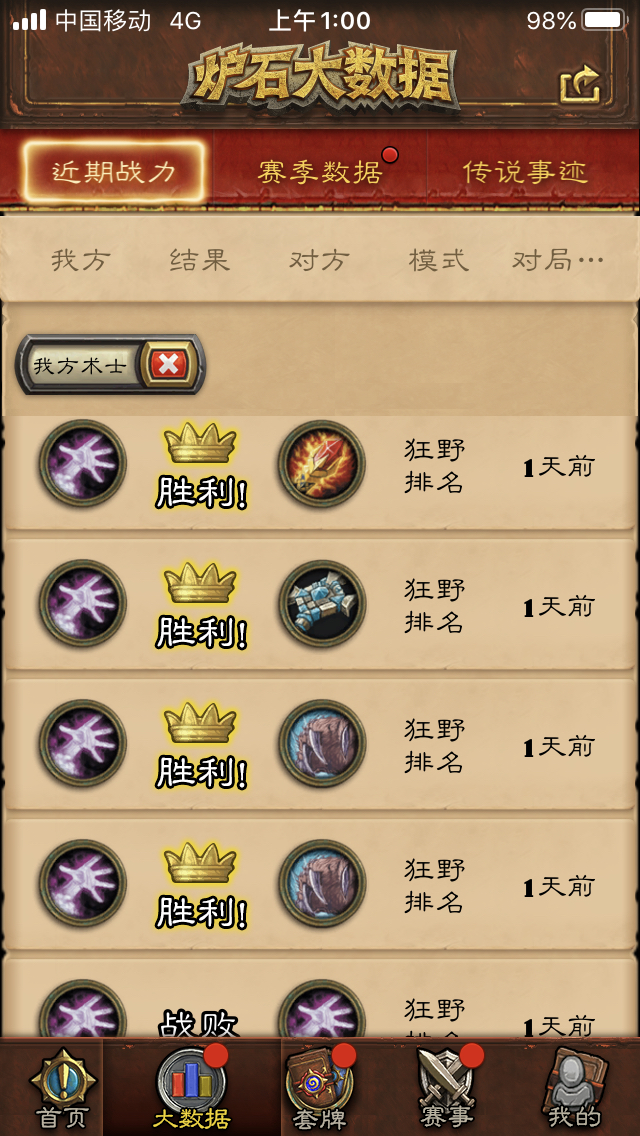The height and width of the screenshot is (1136, 640).
Task: Open the 模式 filter
Action: pyautogui.click(x=439, y=259)
